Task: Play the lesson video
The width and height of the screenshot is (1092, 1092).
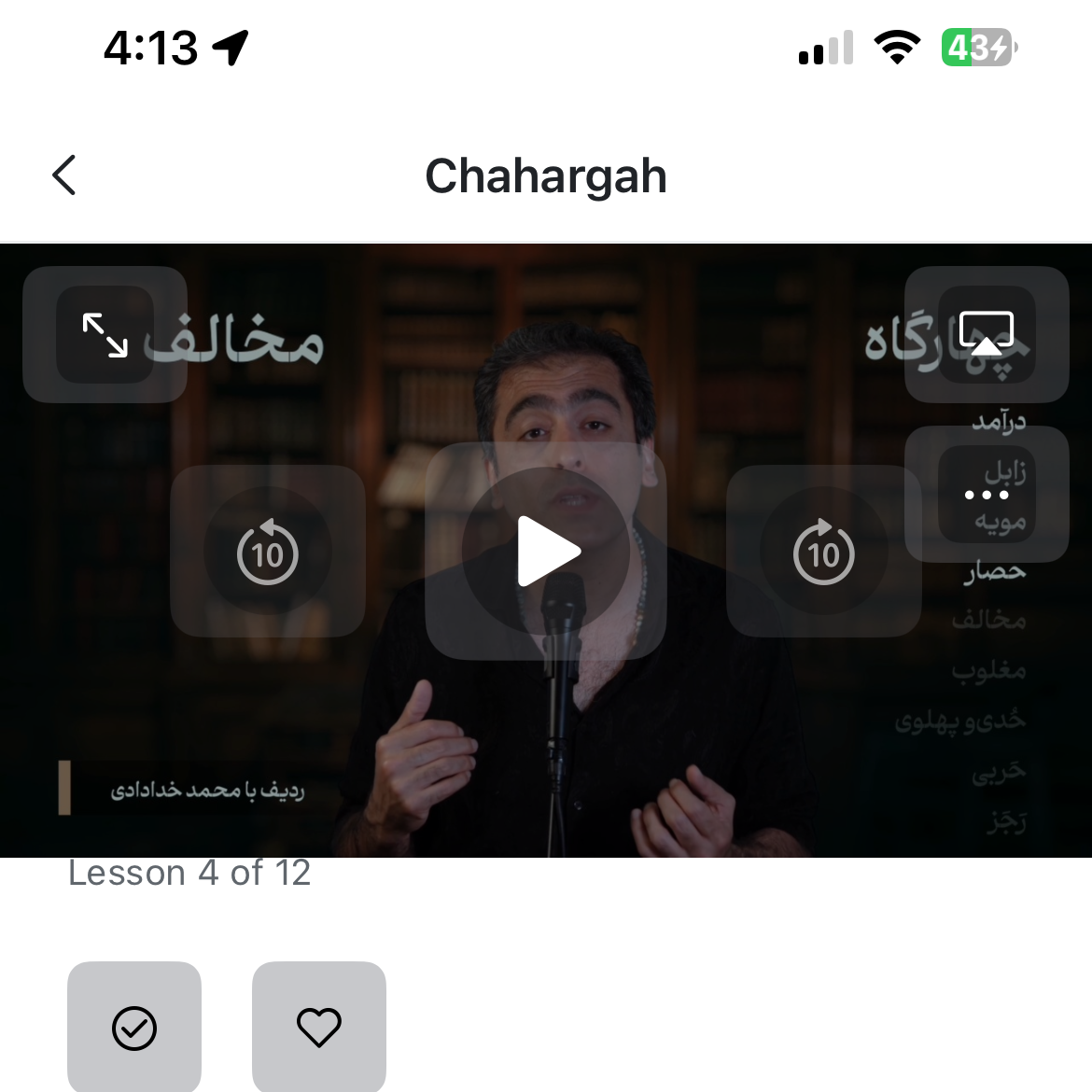Action: [547, 551]
